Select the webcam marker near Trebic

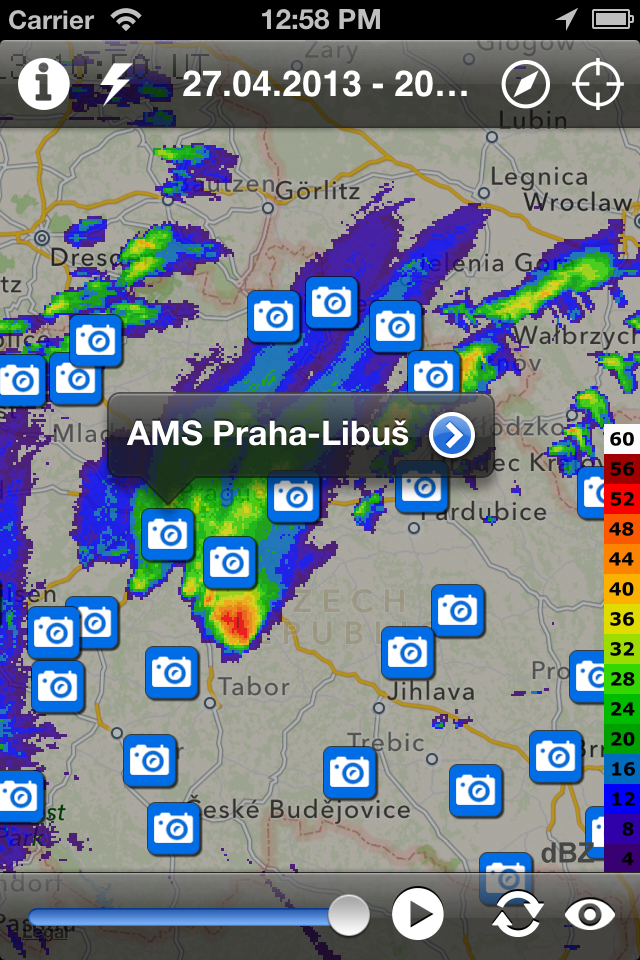point(350,773)
